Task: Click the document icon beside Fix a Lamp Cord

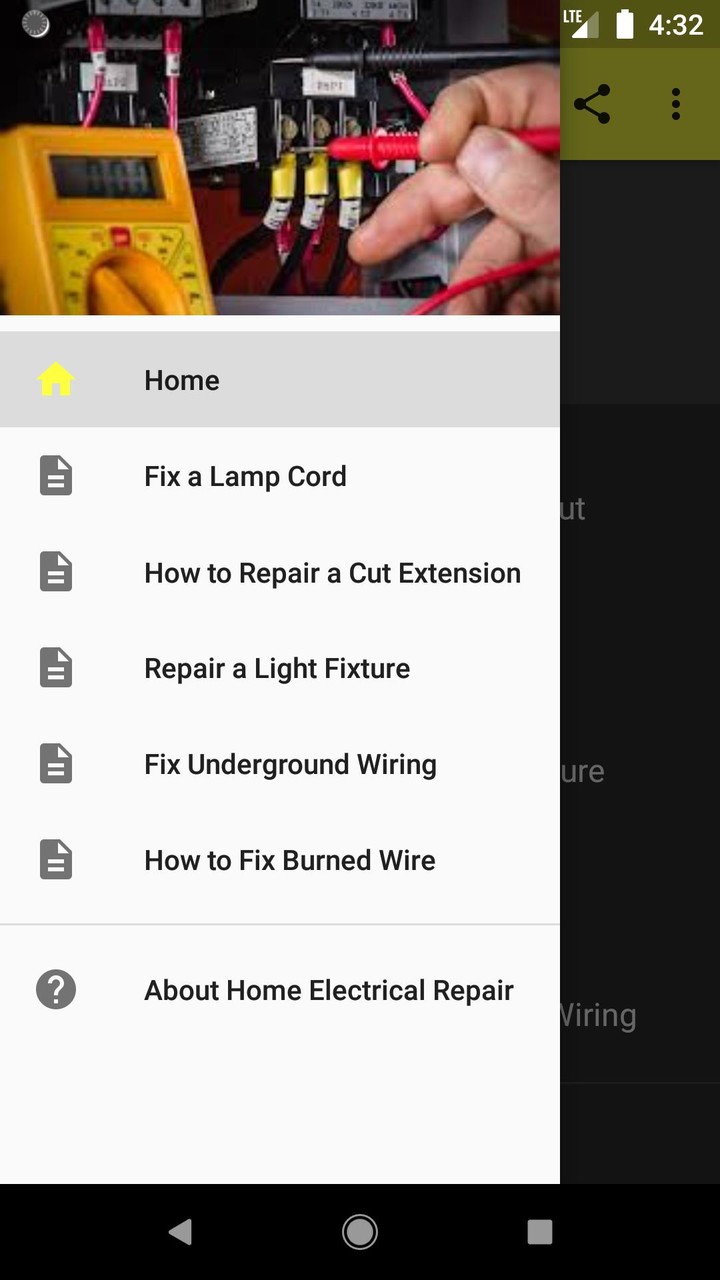Action: pos(55,475)
